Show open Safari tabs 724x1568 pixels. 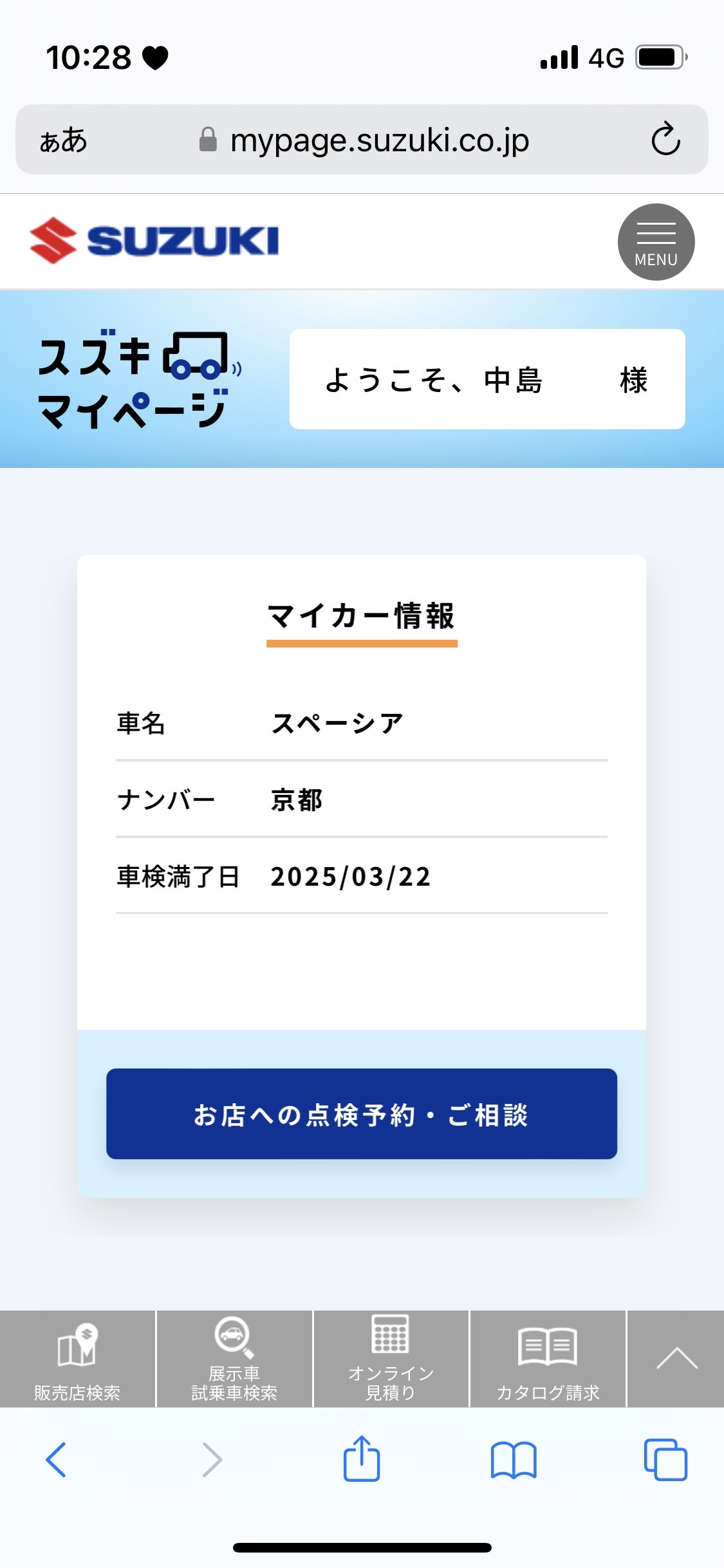665,1459
